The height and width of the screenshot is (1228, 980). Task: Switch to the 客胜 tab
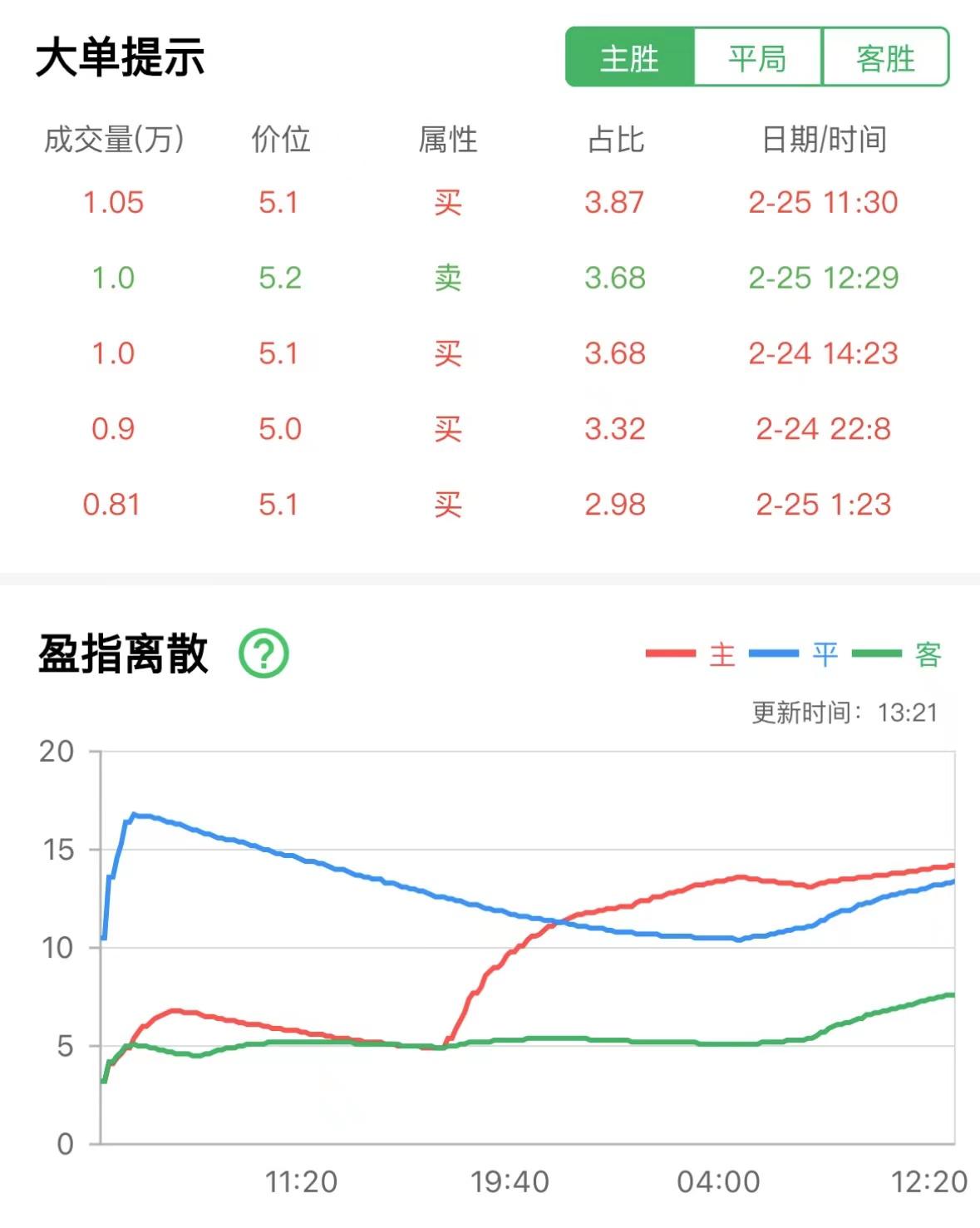coord(884,57)
